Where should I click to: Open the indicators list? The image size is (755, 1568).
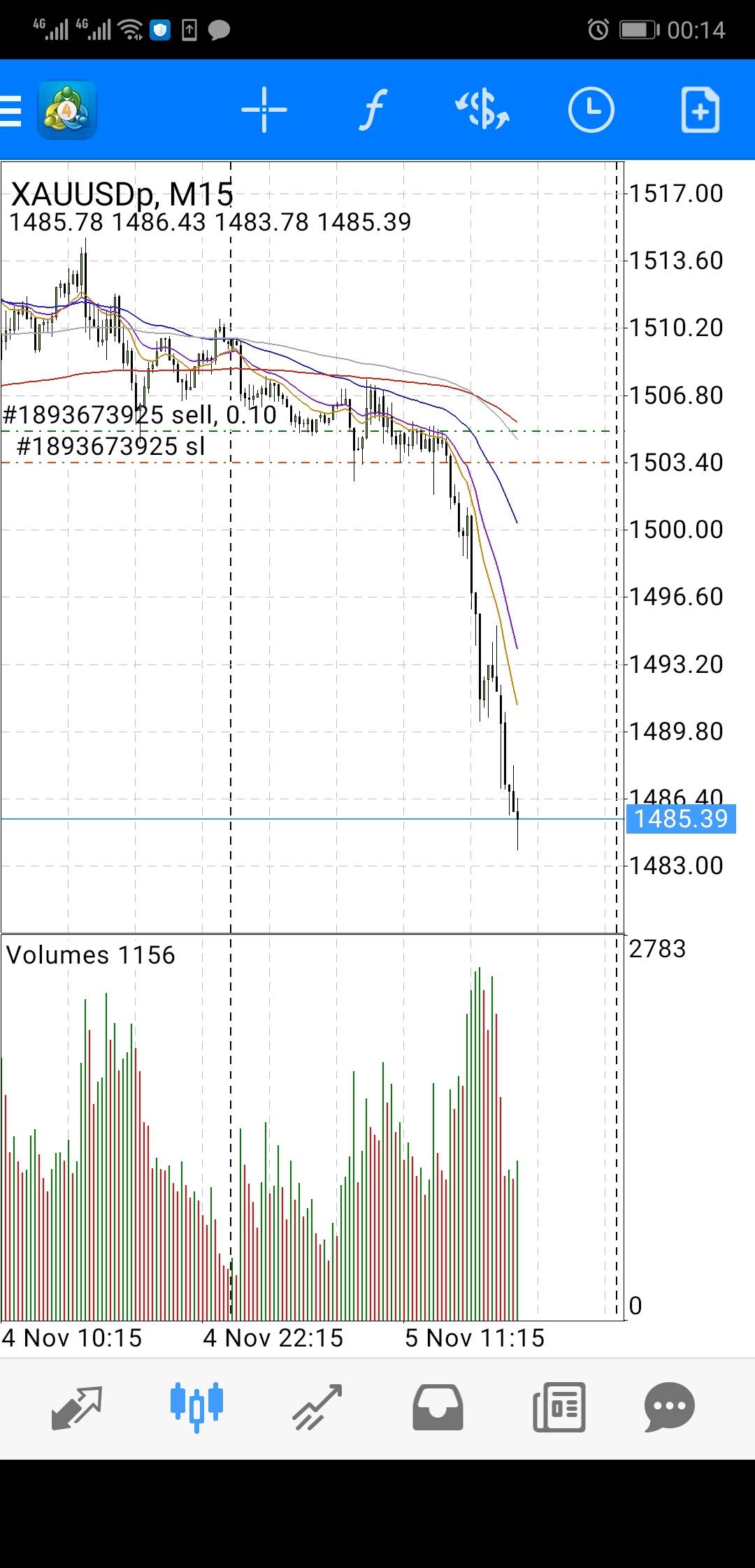373,110
